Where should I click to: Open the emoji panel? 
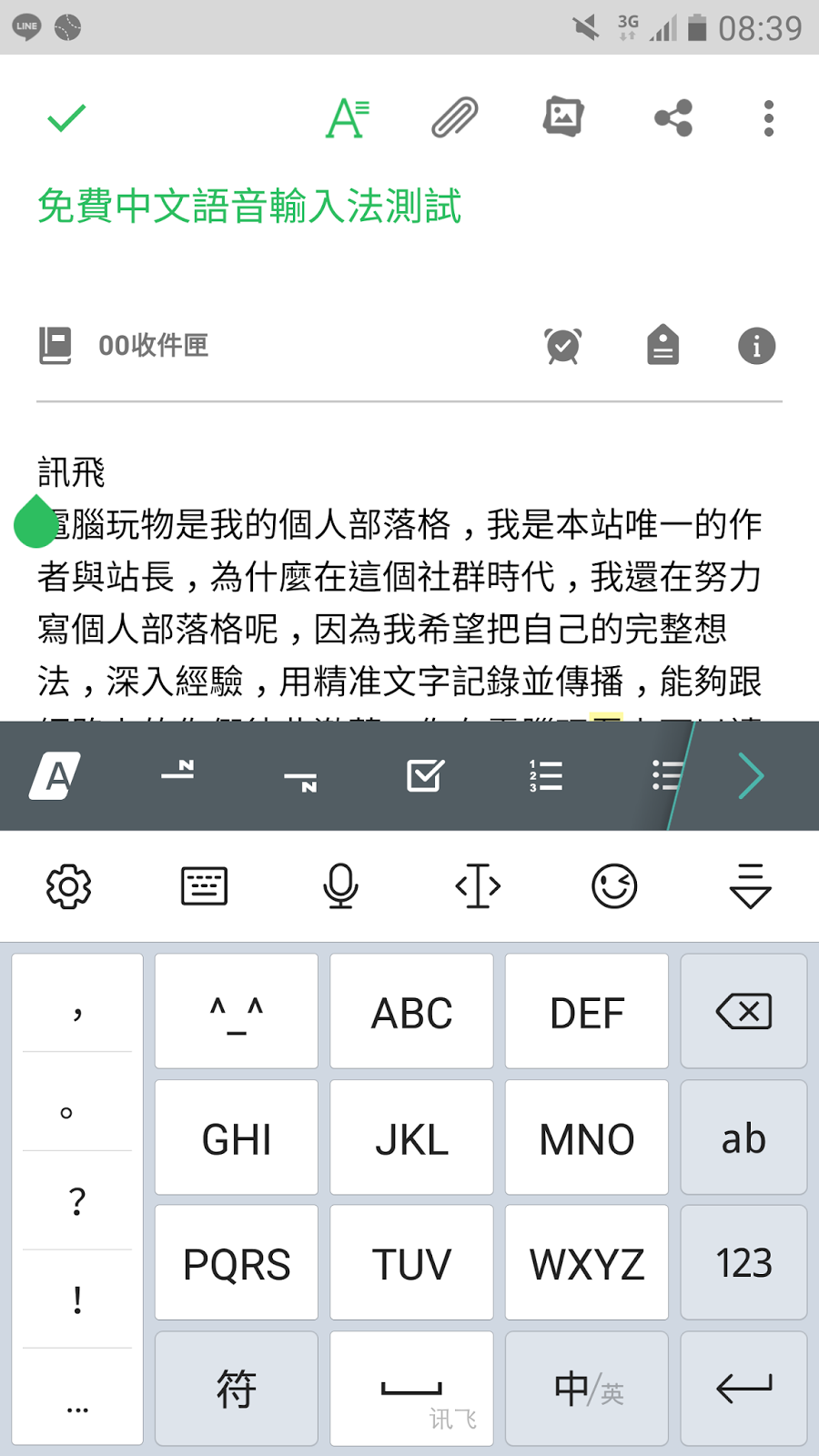point(614,886)
